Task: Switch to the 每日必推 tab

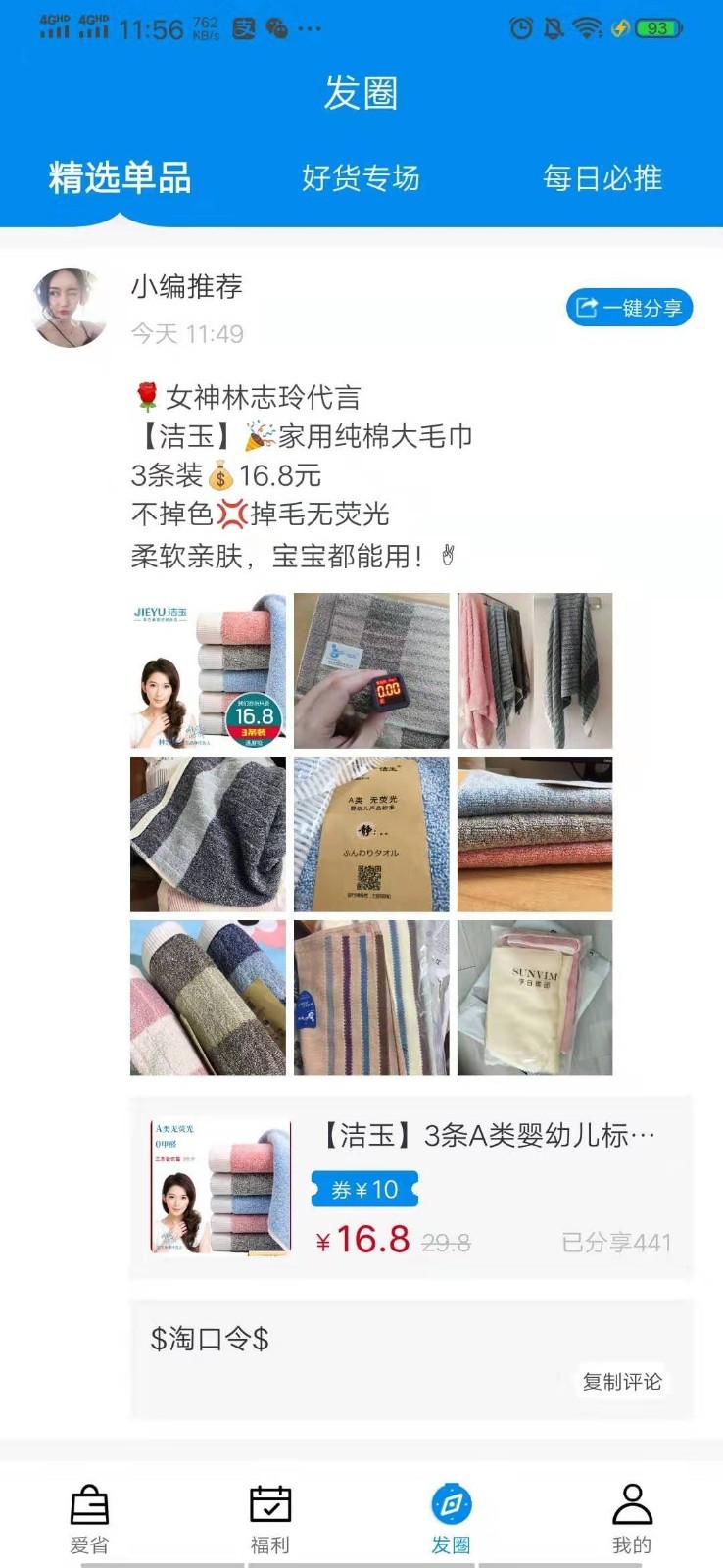Action: point(602,179)
